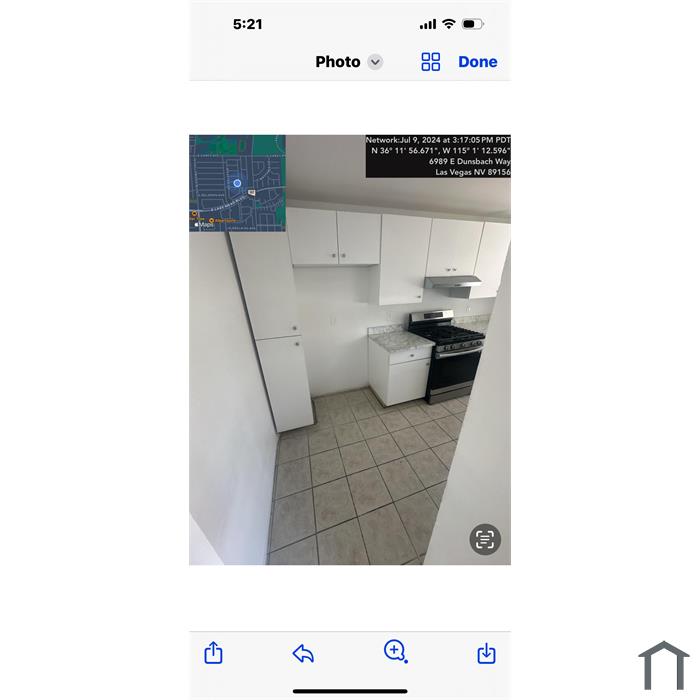Tap Done to close the photo
Image resolution: width=700 pixels, height=700 pixels.
(x=477, y=62)
